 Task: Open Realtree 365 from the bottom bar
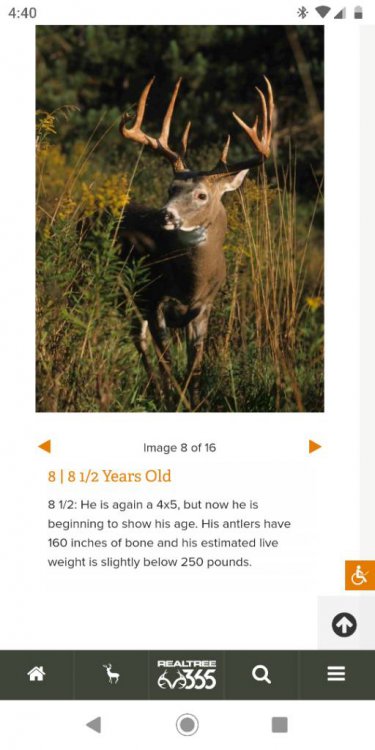point(187,674)
